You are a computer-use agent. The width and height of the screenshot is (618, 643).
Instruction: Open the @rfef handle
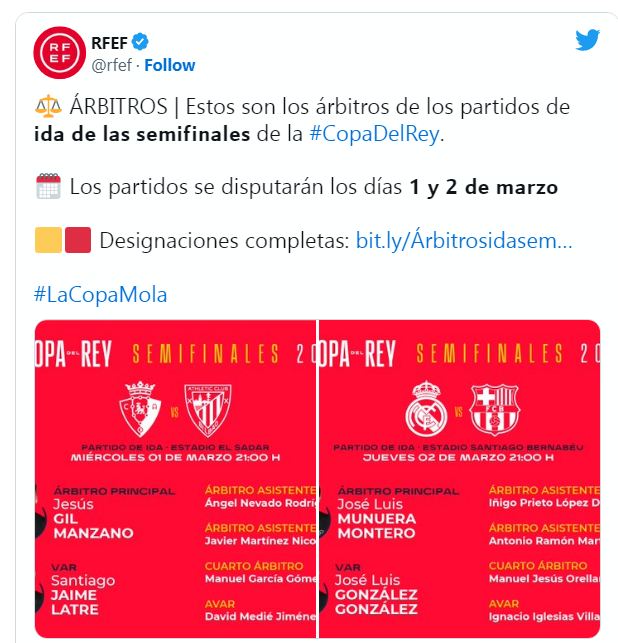tap(113, 65)
